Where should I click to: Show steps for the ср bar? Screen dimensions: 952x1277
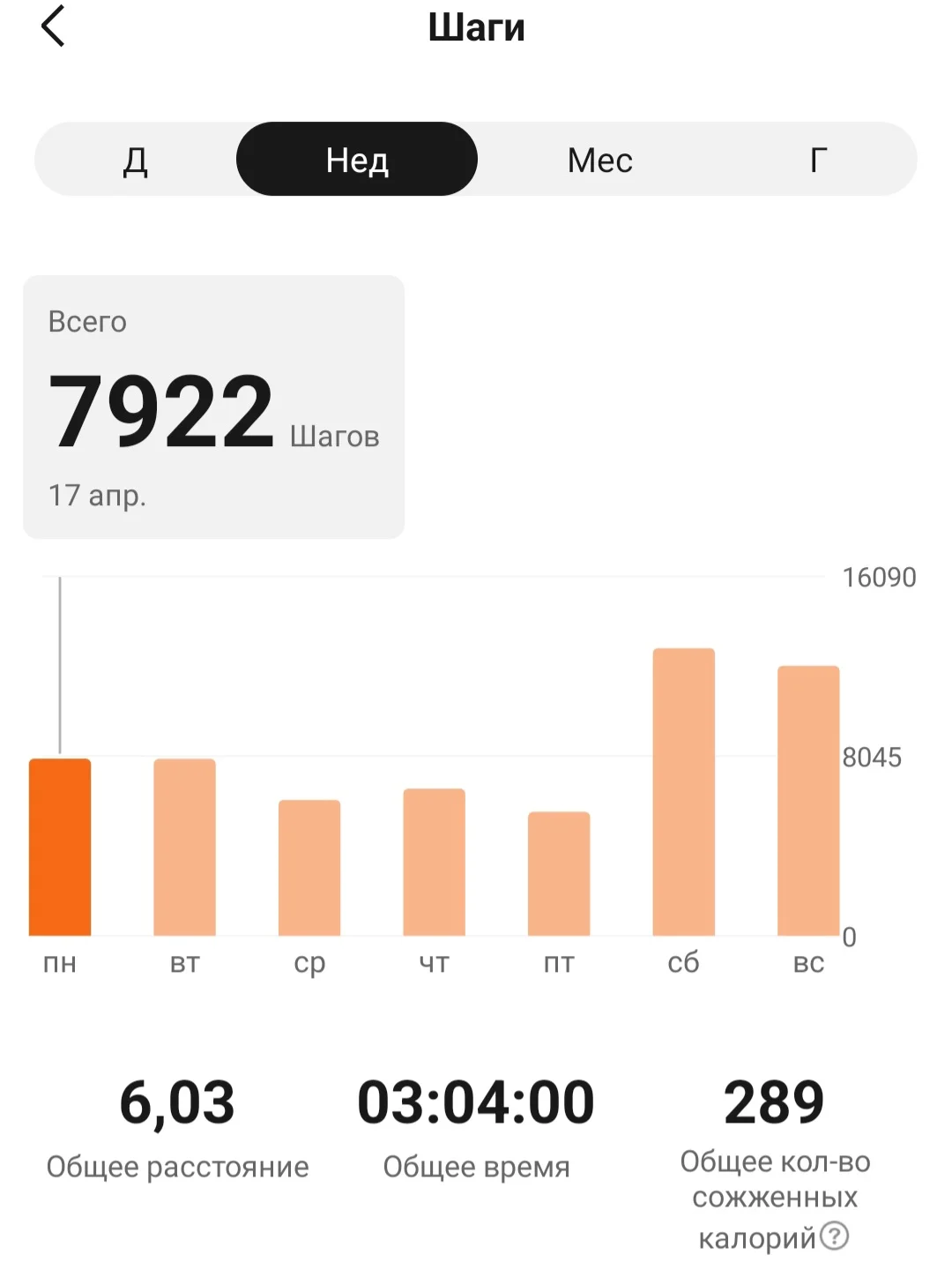coord(309,867)
